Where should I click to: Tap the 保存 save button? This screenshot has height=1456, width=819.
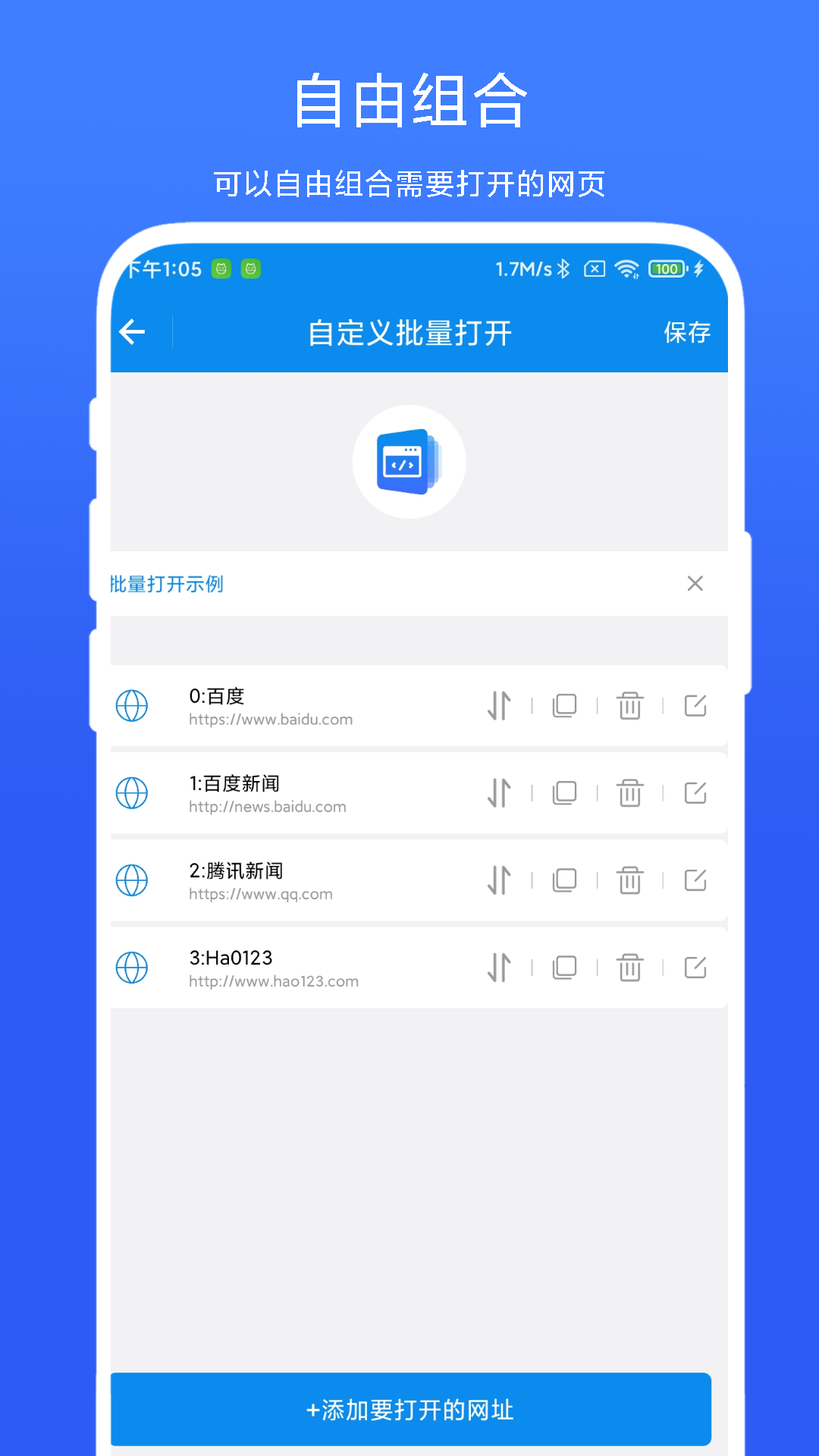[686, 332]
